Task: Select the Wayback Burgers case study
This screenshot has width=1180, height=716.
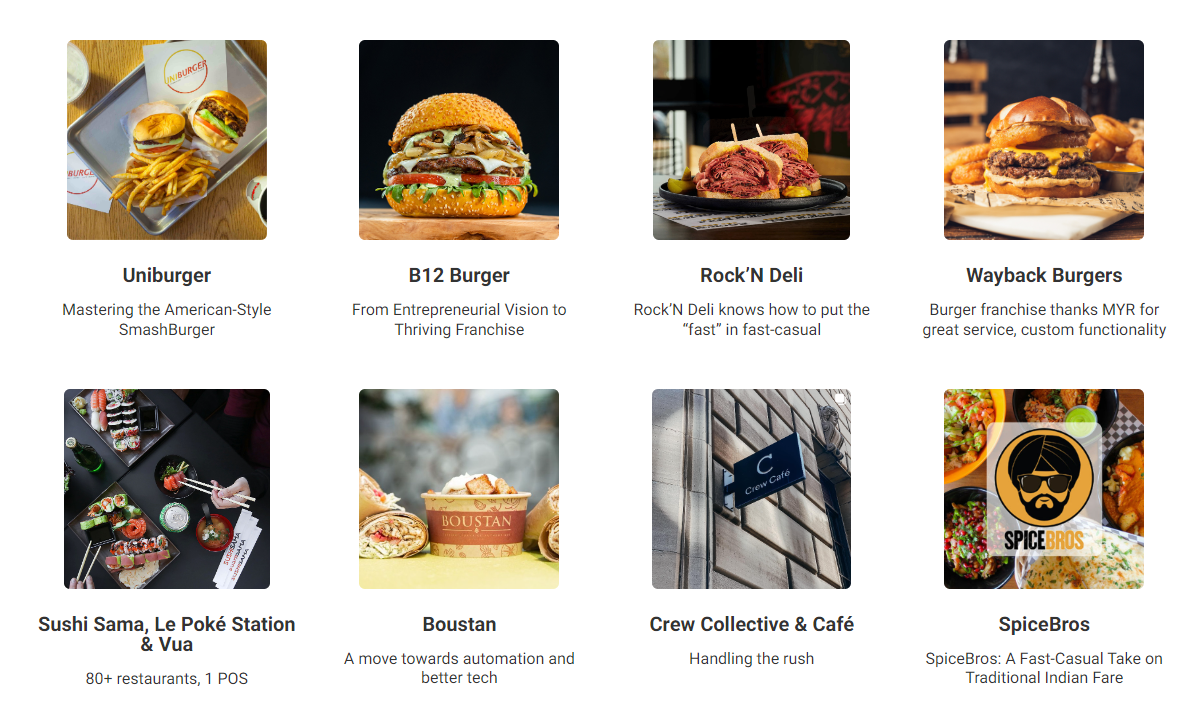Action: click(x=1044, y=140)
